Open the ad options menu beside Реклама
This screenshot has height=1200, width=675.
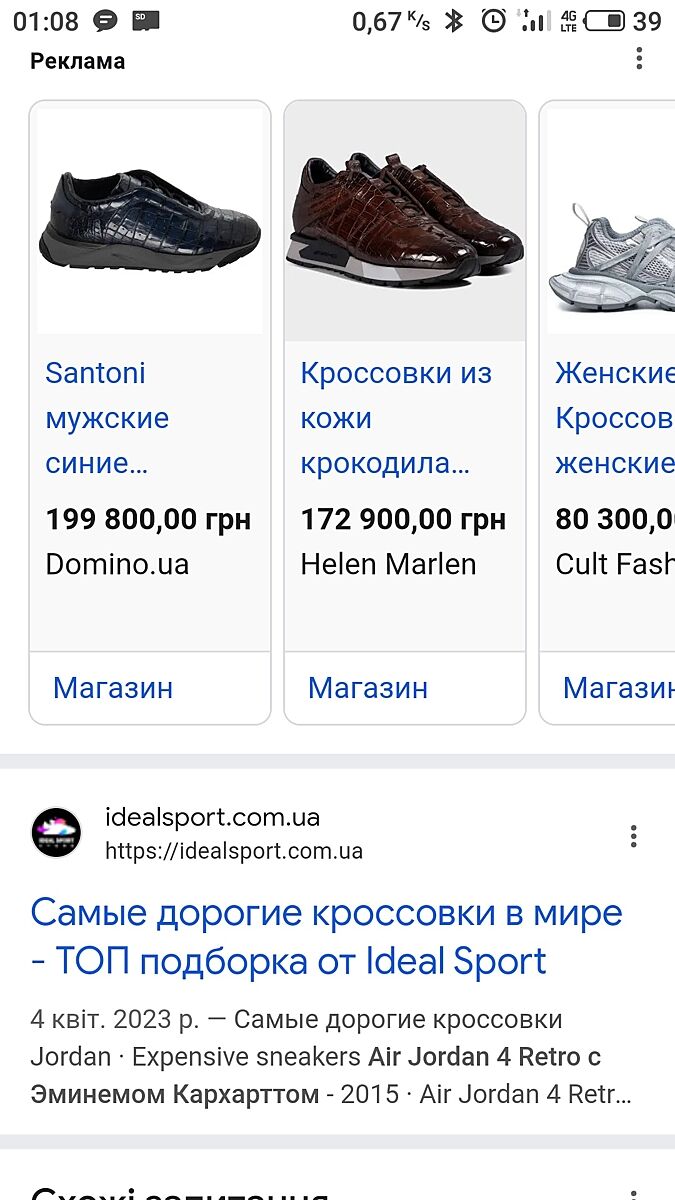tap(639, 58)
